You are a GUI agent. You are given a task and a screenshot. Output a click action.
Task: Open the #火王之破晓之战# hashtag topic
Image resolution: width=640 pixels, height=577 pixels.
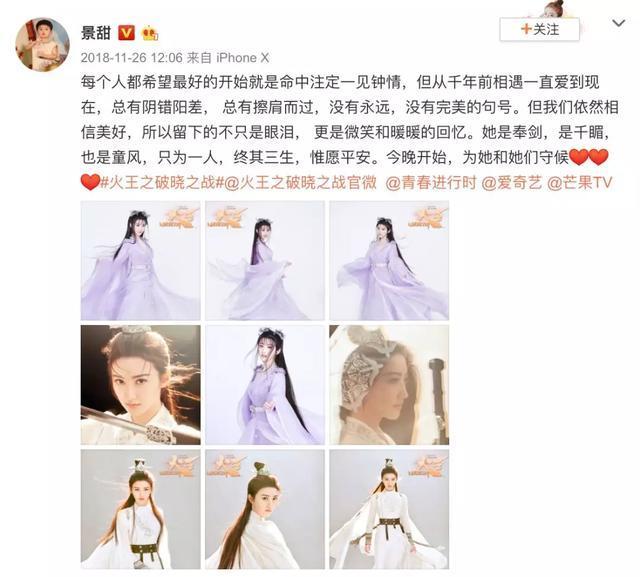(x=167, y=182)
